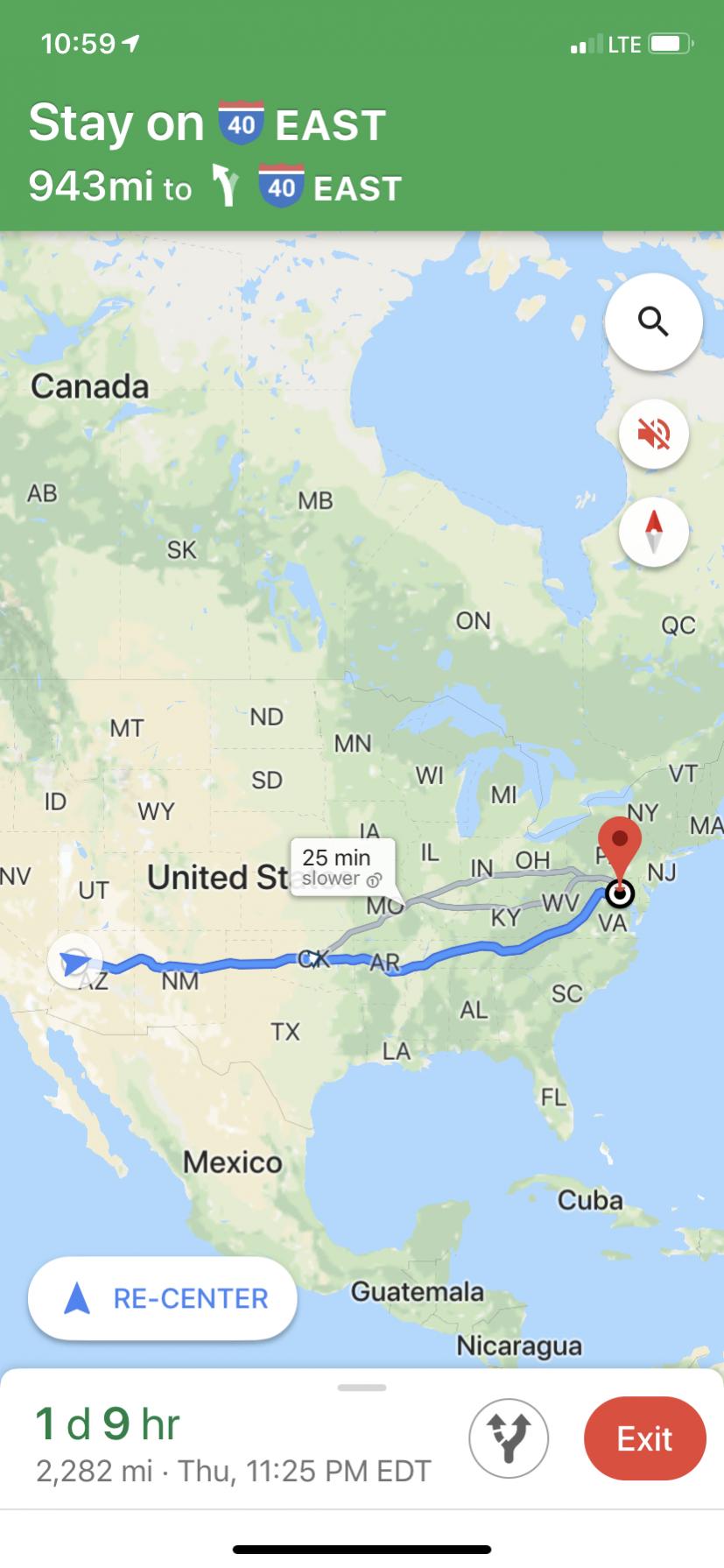
Task: Expand the trip details sheet handle
Action: click(362, 1388)
